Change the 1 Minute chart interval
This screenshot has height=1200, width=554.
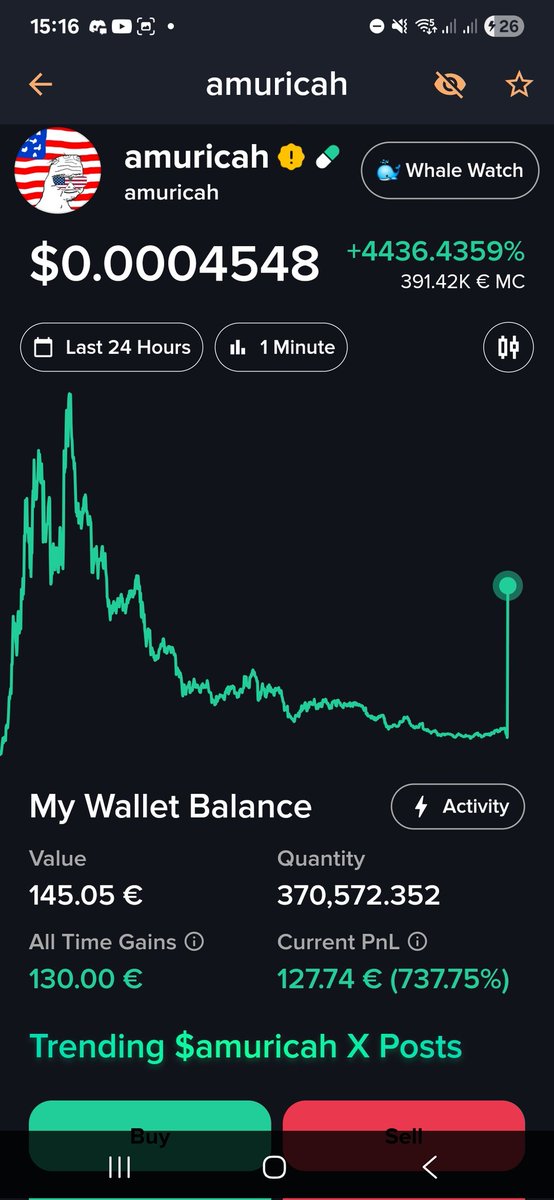[282, 348]
